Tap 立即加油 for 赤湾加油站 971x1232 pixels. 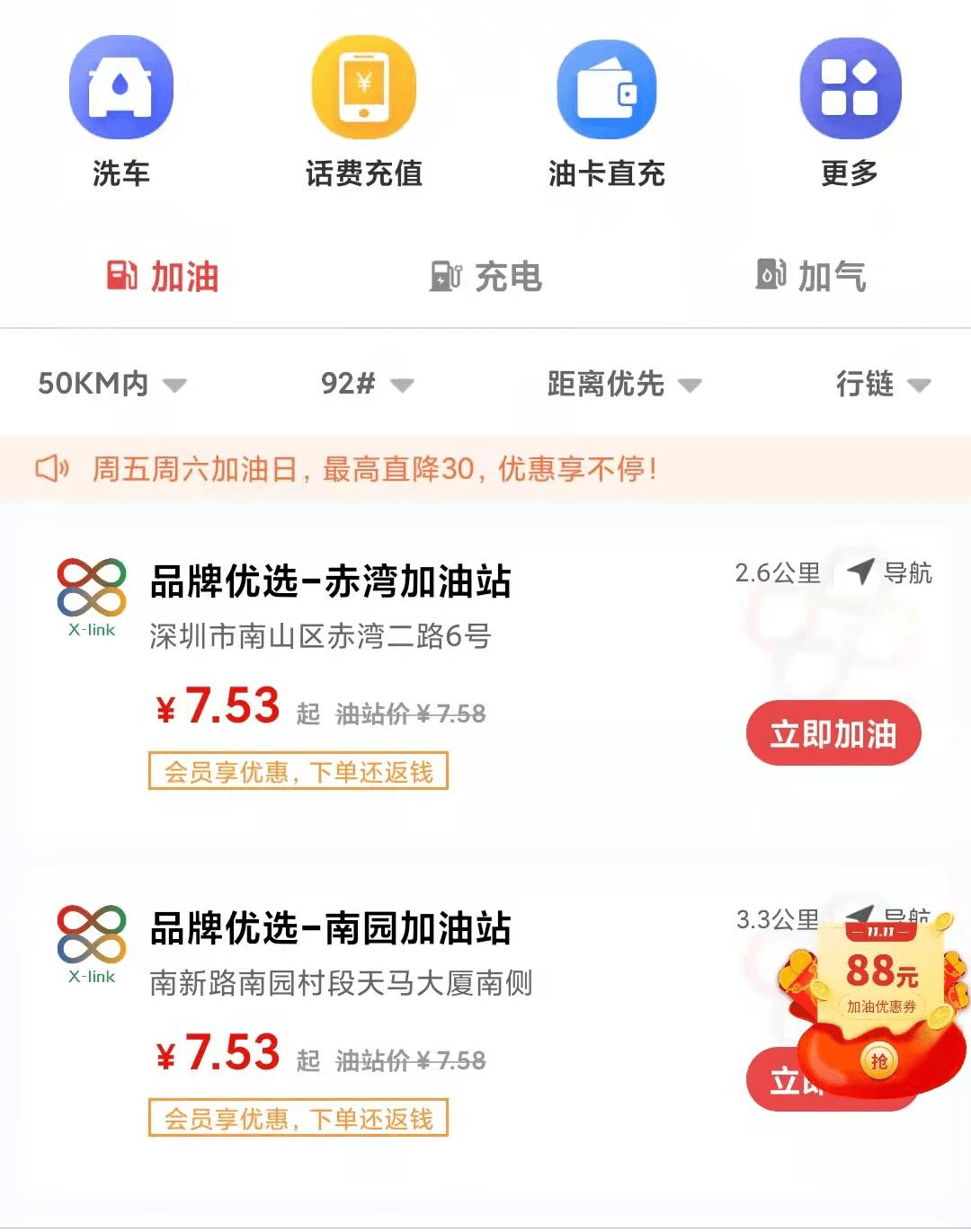(x=833, y=733)
